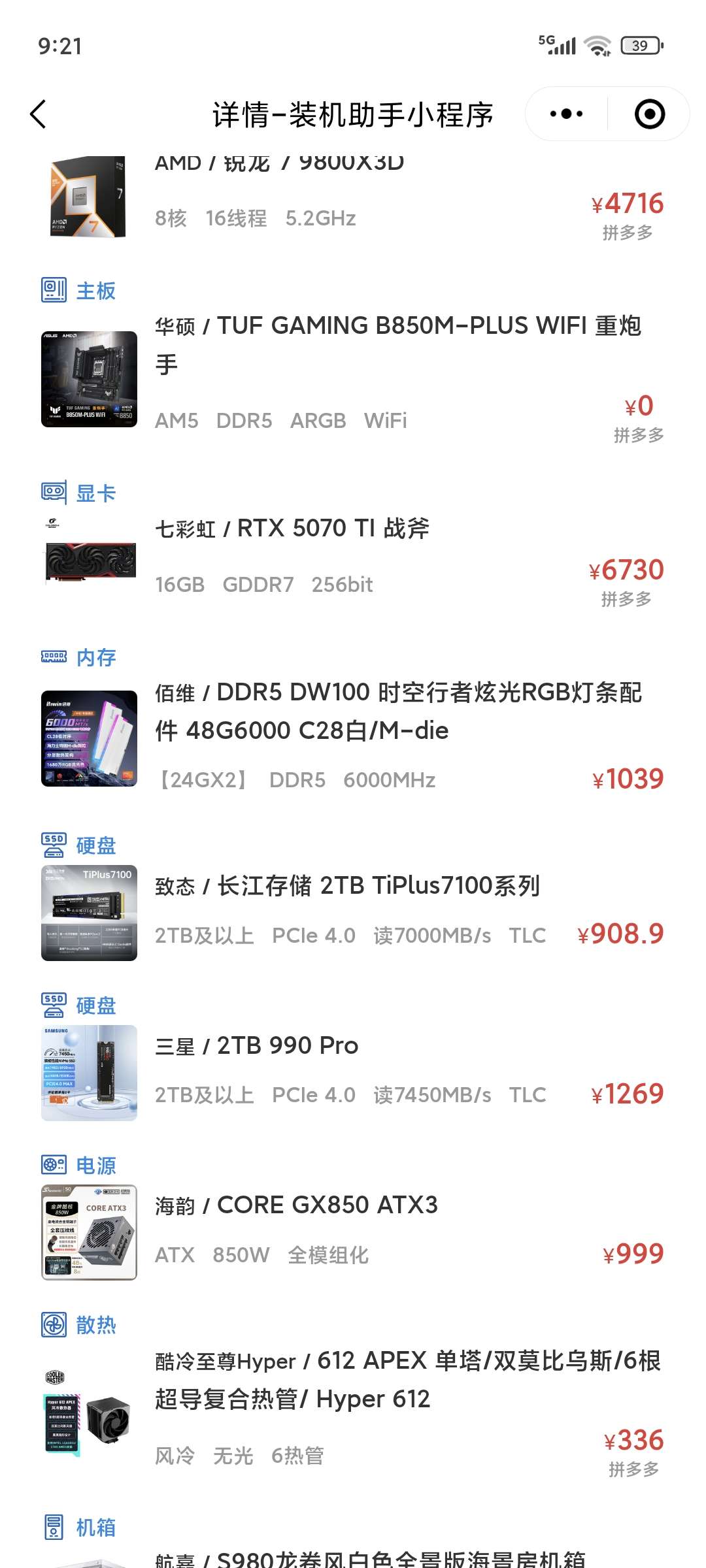The width and height of the screenshot is (706, 1568).
Task: Click the 主板 motherboard category icon
Action: tap(56, 290)
